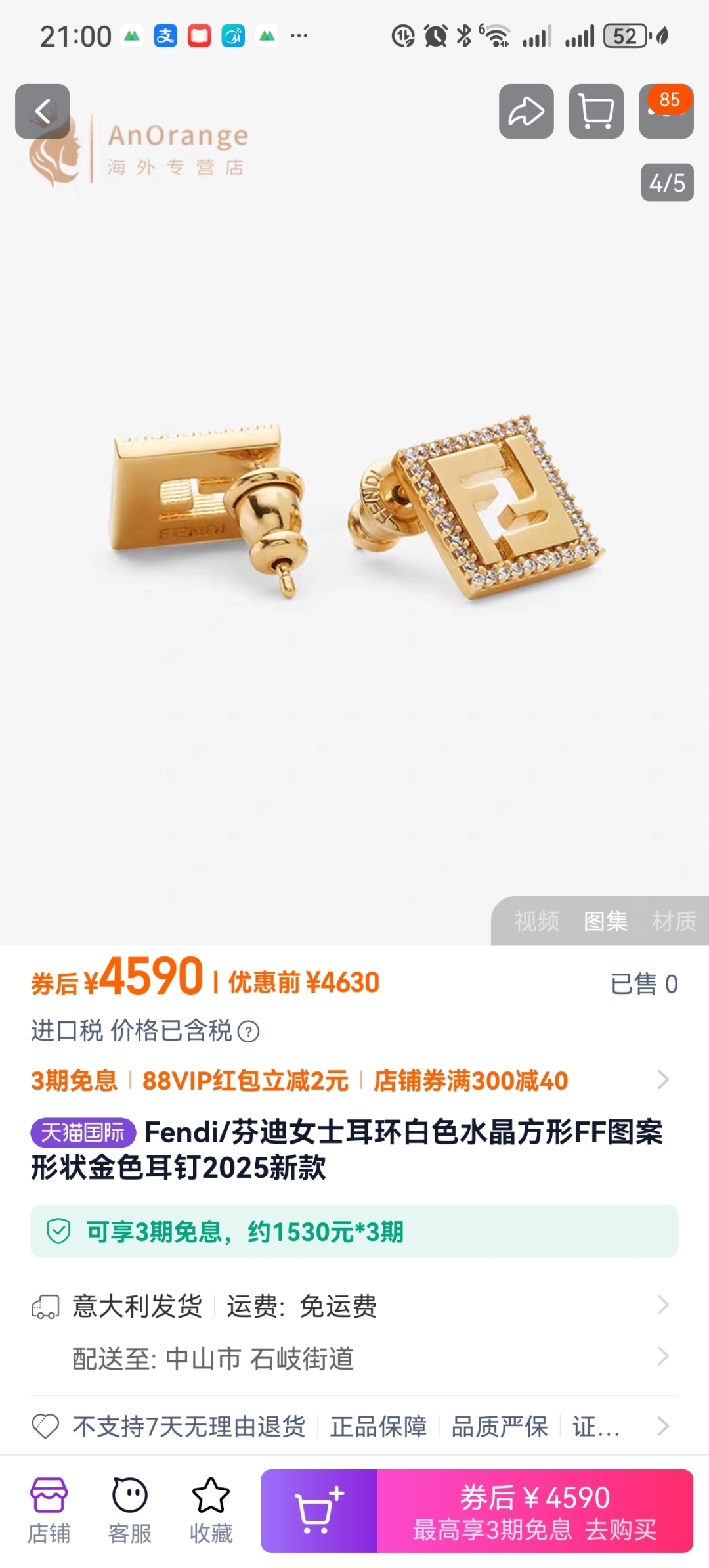Buy now with 券后 ¥4590 button

tap(535, 1511)
